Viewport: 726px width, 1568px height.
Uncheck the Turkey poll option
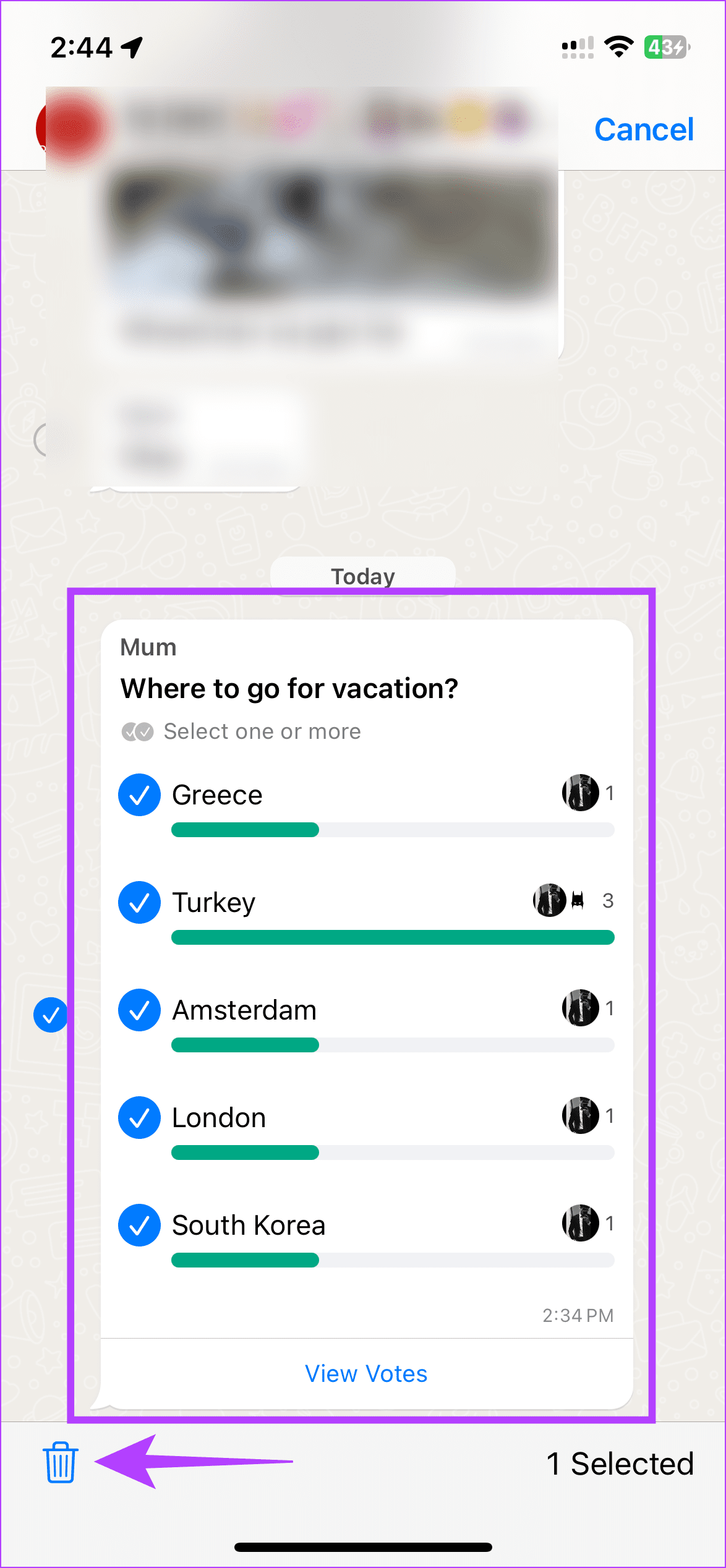pyautogui.click(x=140, y=902)
